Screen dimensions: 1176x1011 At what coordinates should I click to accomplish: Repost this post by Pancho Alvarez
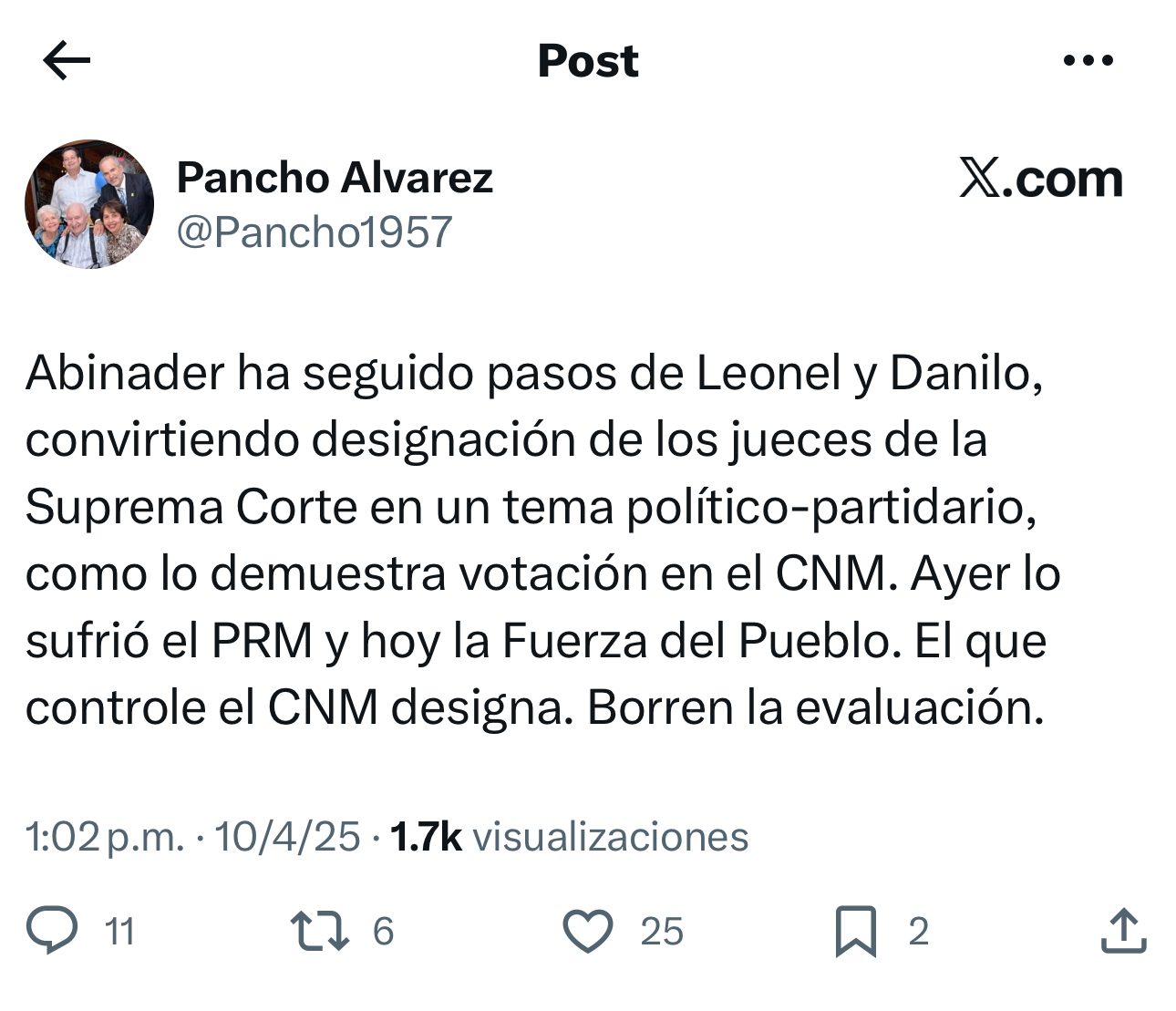point(319,931)
